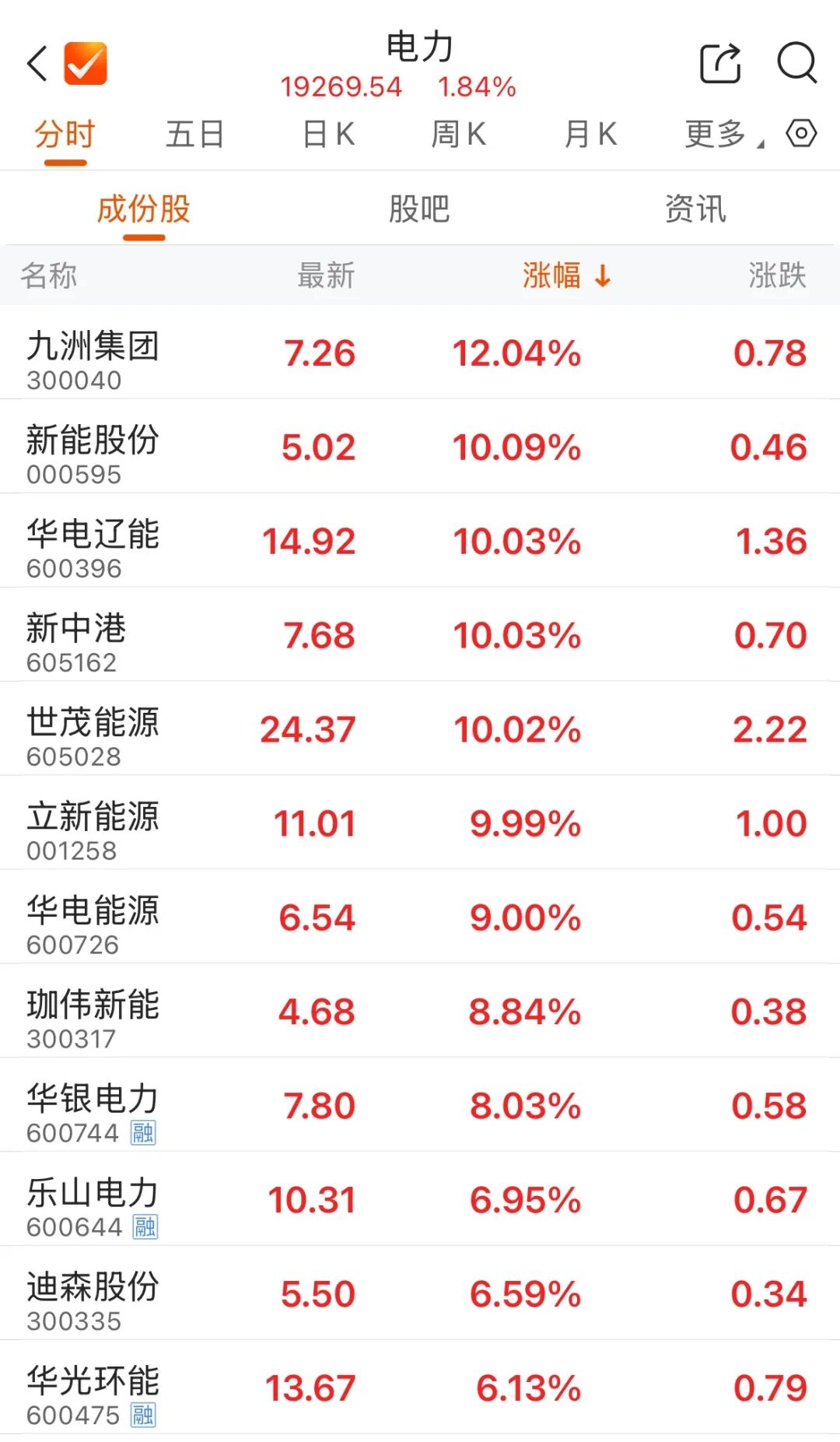Viewport: 840px width, 1442px height.
Task: Open stock 华银电力 600744
Action: click(420, 1105)
